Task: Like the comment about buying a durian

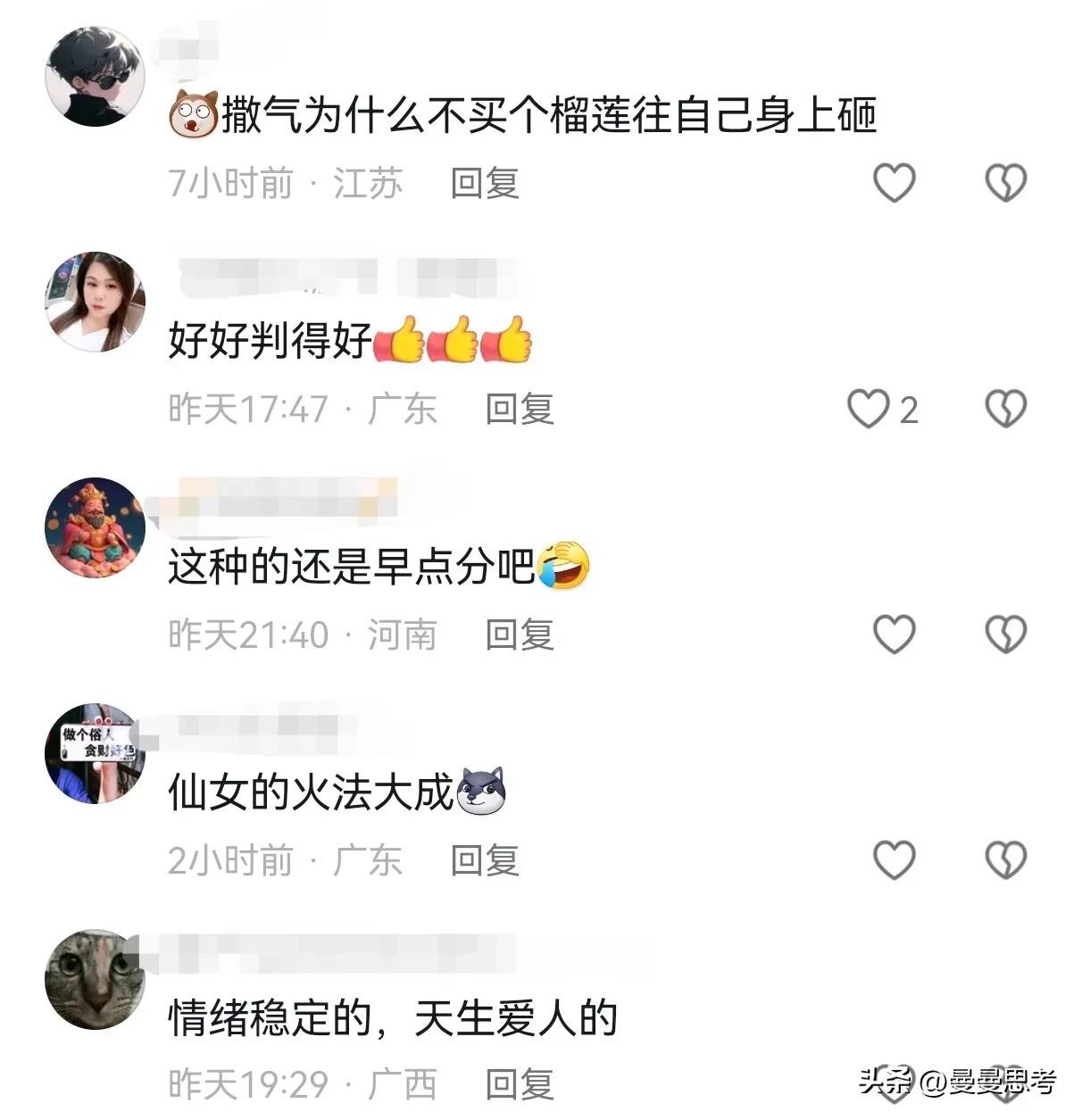Action: pyautogui.click(x=894, y=184)
